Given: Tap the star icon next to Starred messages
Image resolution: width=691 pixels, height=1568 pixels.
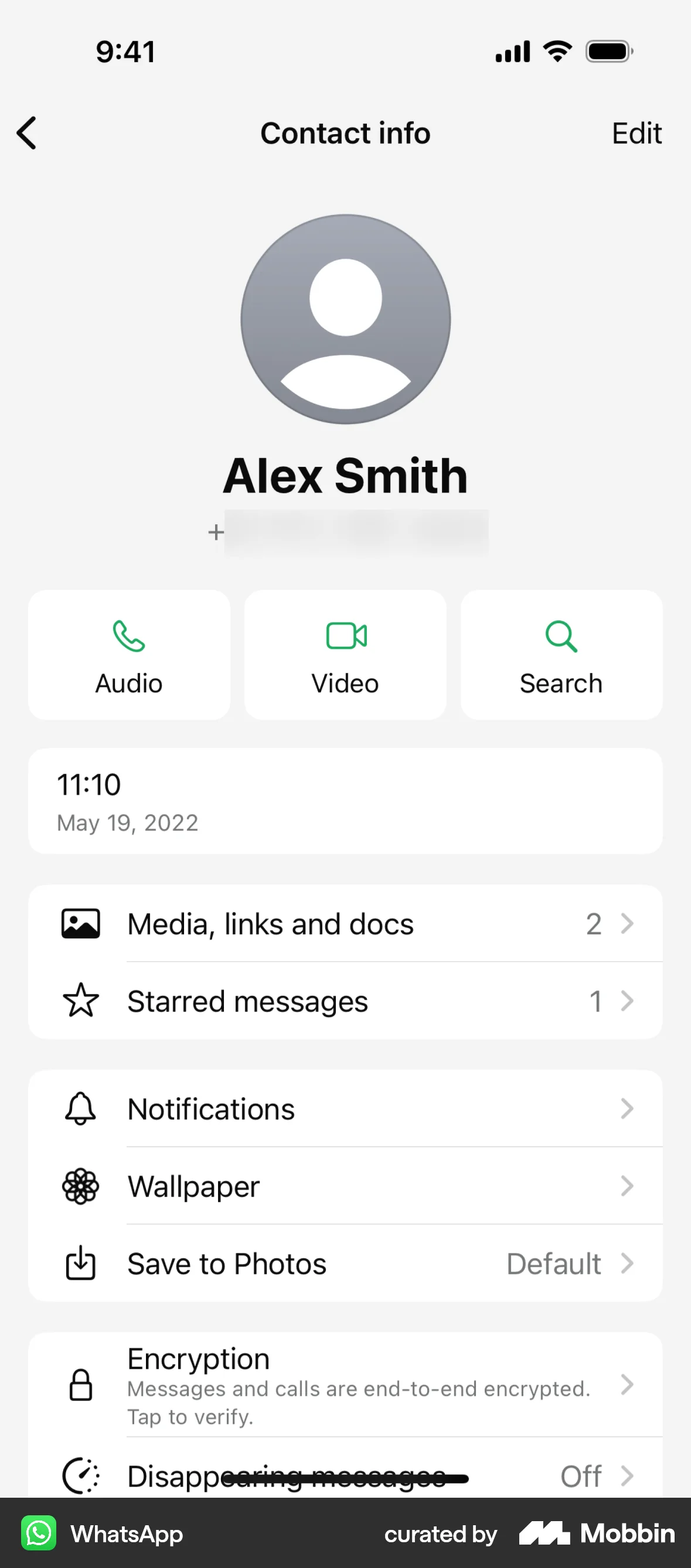Looking at the screenshot, I should click(81, 1000).
